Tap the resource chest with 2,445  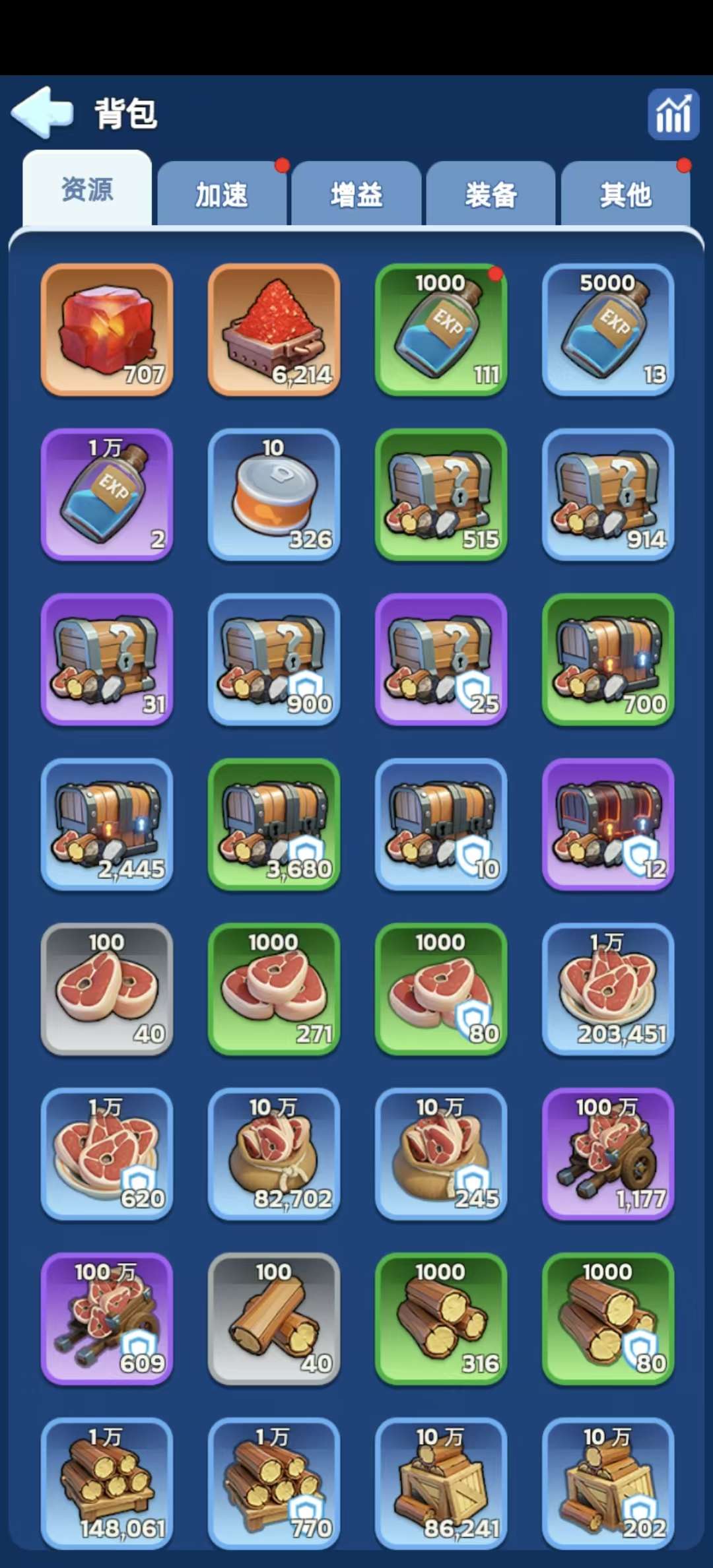(x=107, y=824)
